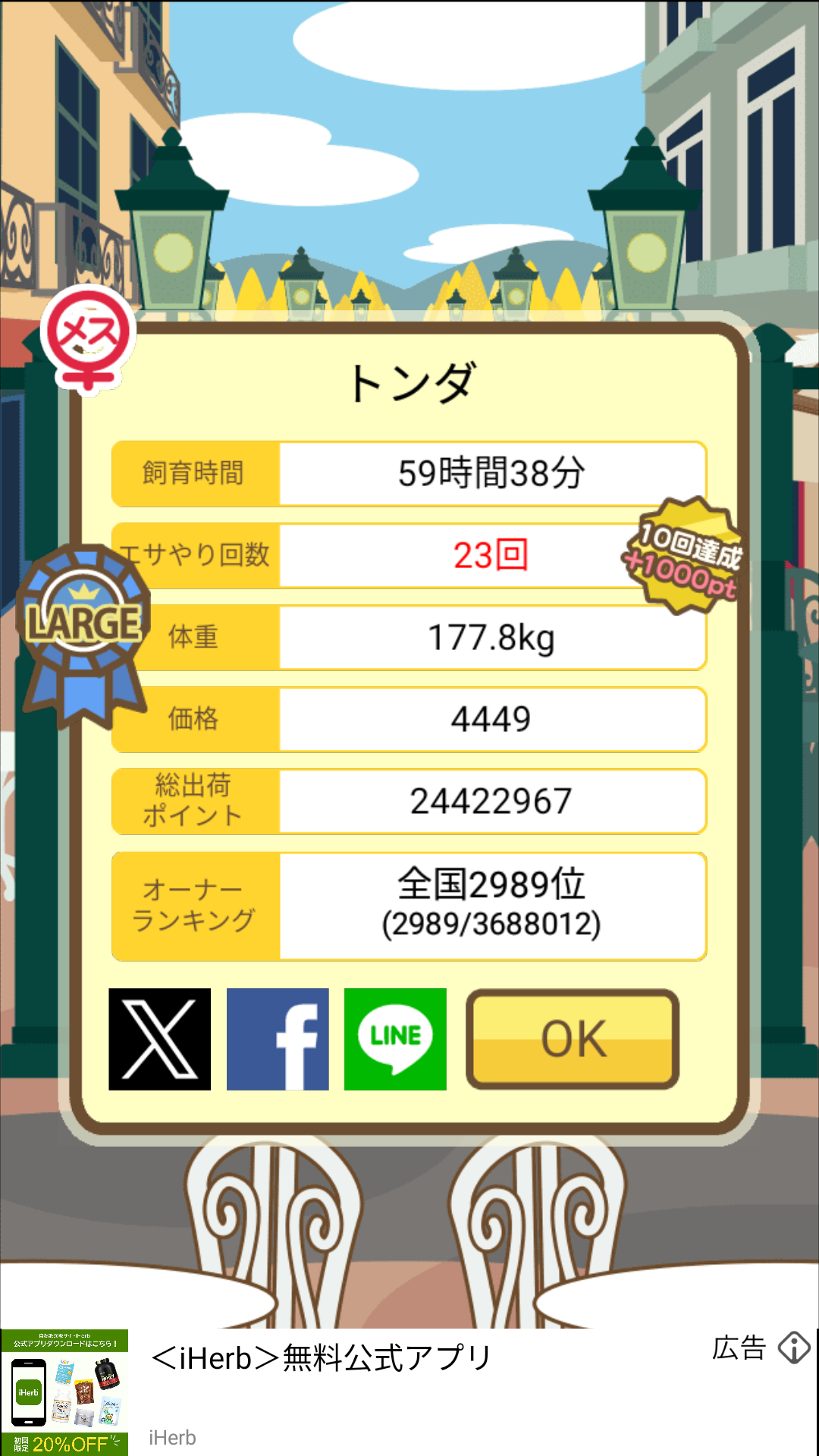This screenshot has width=819, height=1456.
Task: Share the result via LINE
Action: (x=395, y=1039)
